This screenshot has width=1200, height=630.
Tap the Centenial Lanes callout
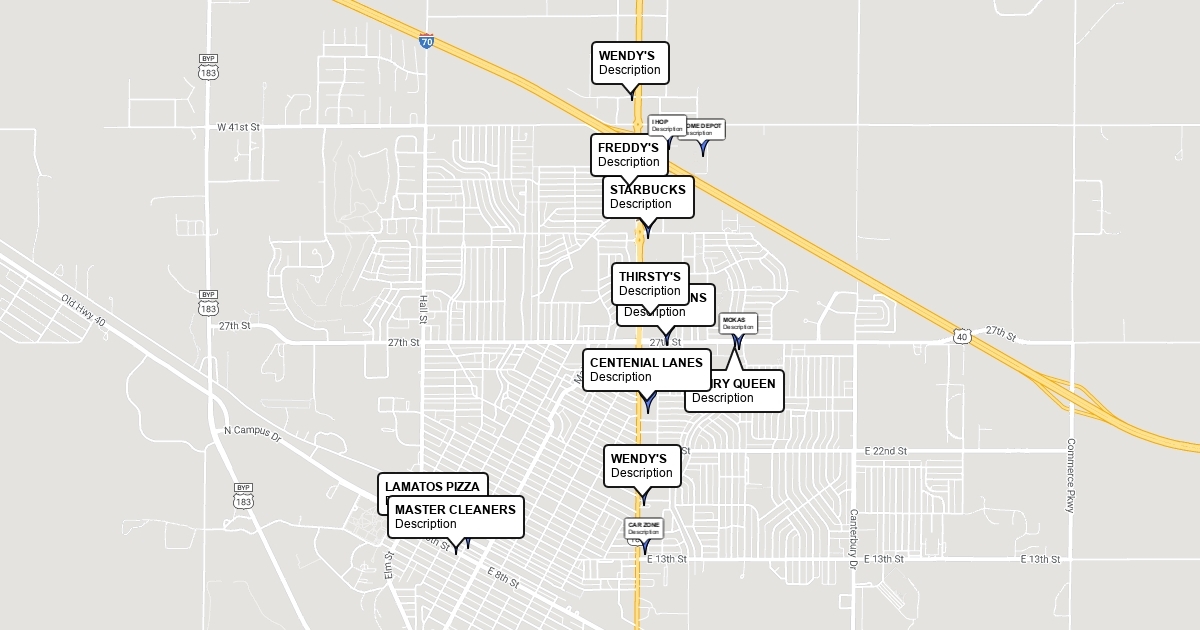pos(647,369)
